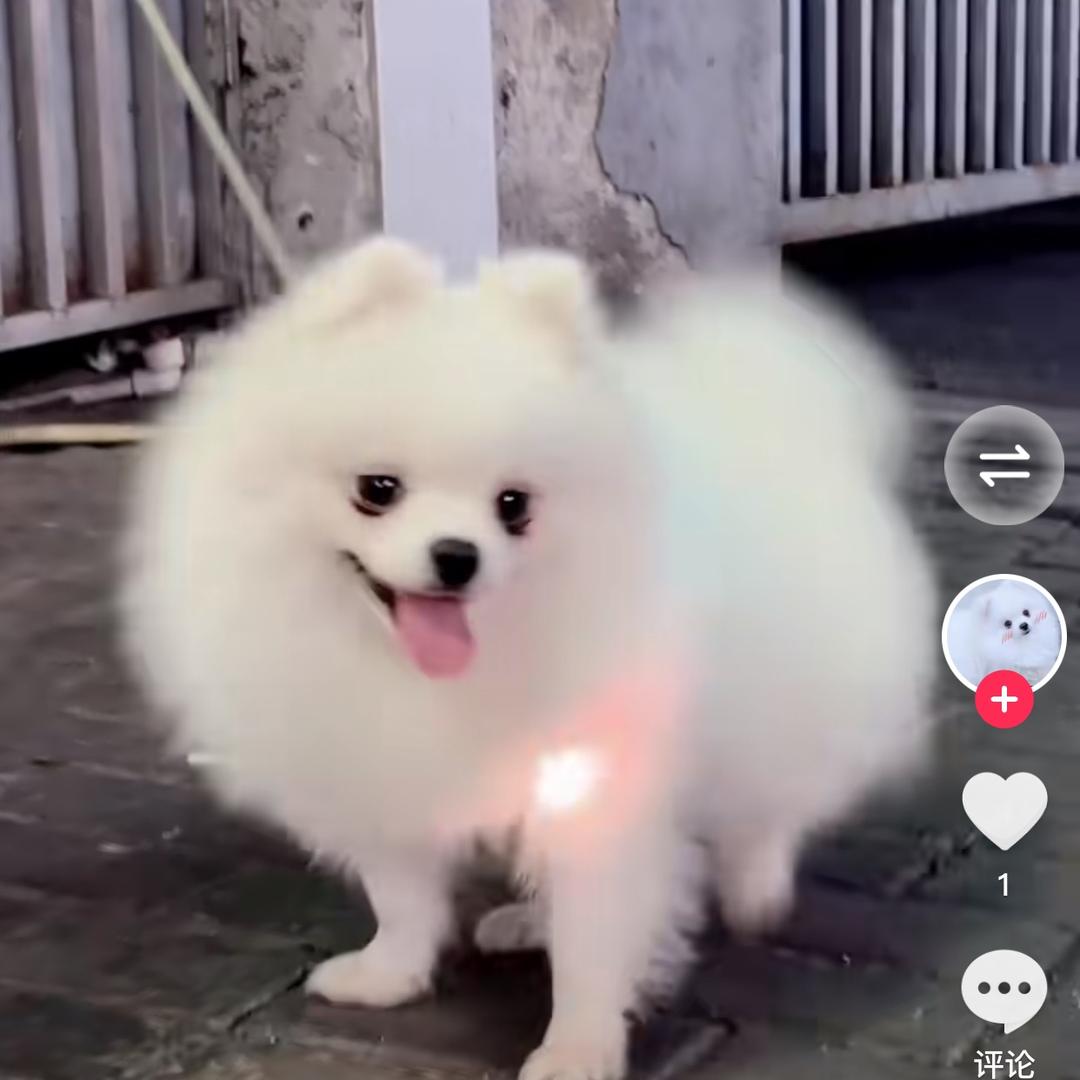
Task: Open the comments bubble
Action: 1004,989
